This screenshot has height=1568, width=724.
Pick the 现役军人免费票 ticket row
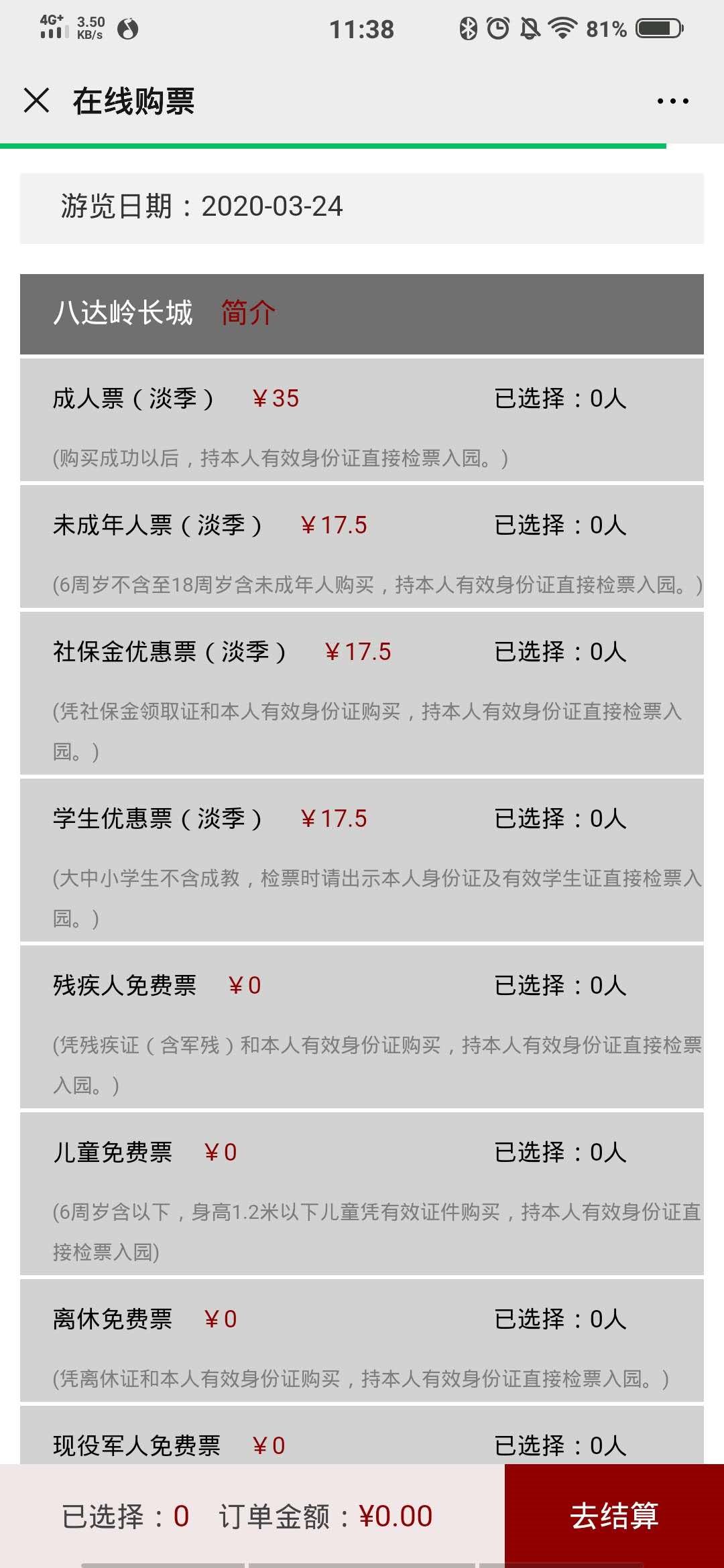point(362,1441)
